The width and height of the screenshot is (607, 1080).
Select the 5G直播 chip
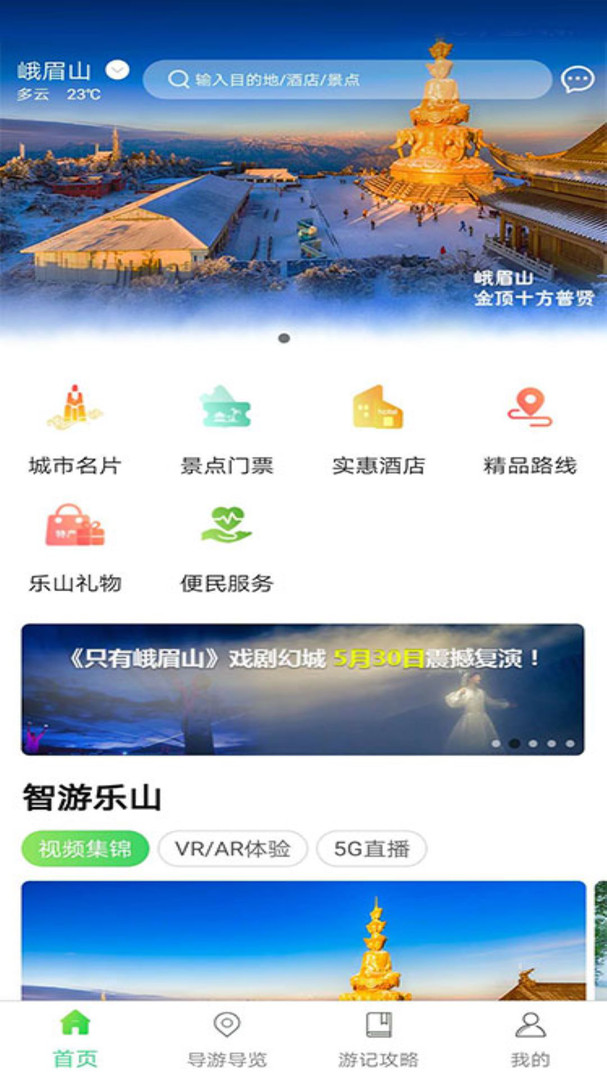371,849
